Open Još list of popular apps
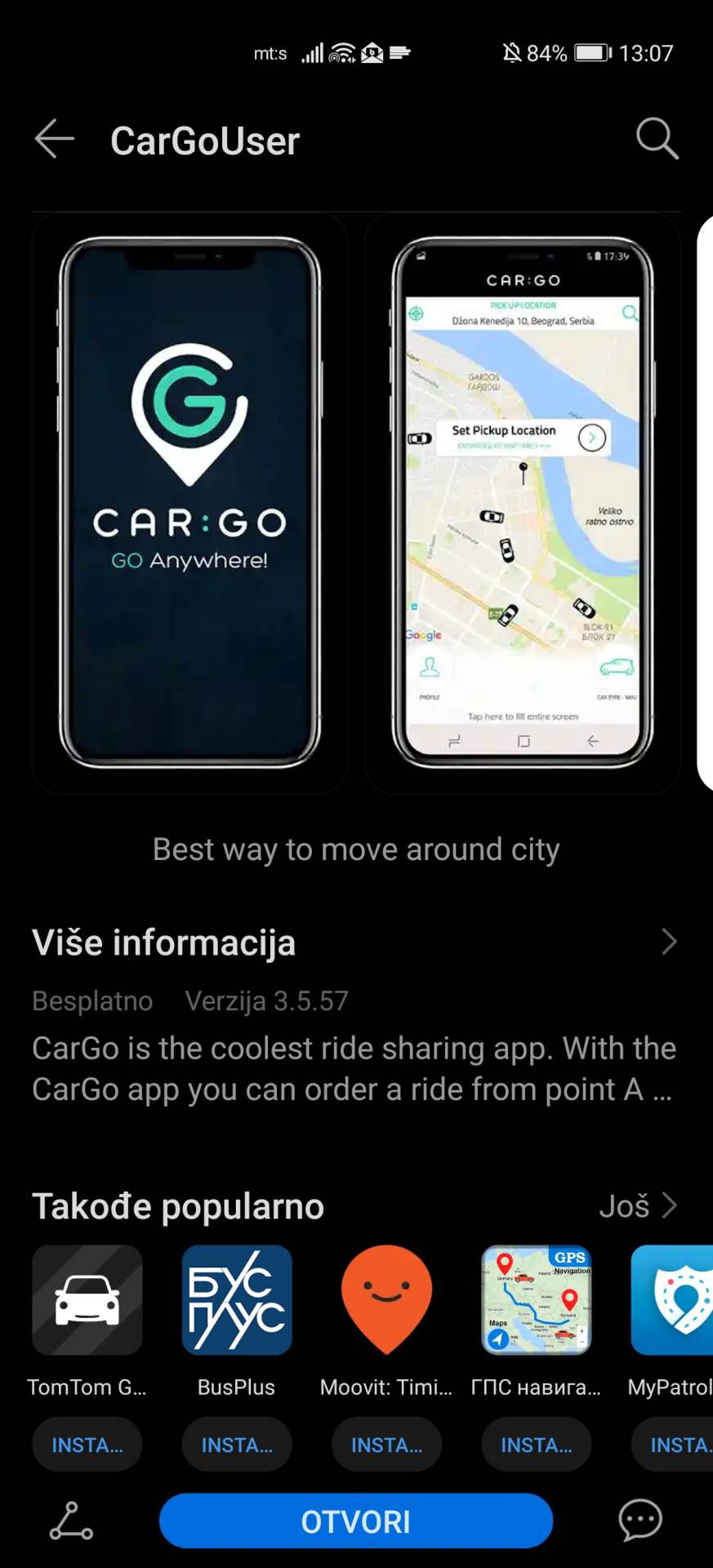Viewport: 713px width, 1568px height. pos(639,1205)
